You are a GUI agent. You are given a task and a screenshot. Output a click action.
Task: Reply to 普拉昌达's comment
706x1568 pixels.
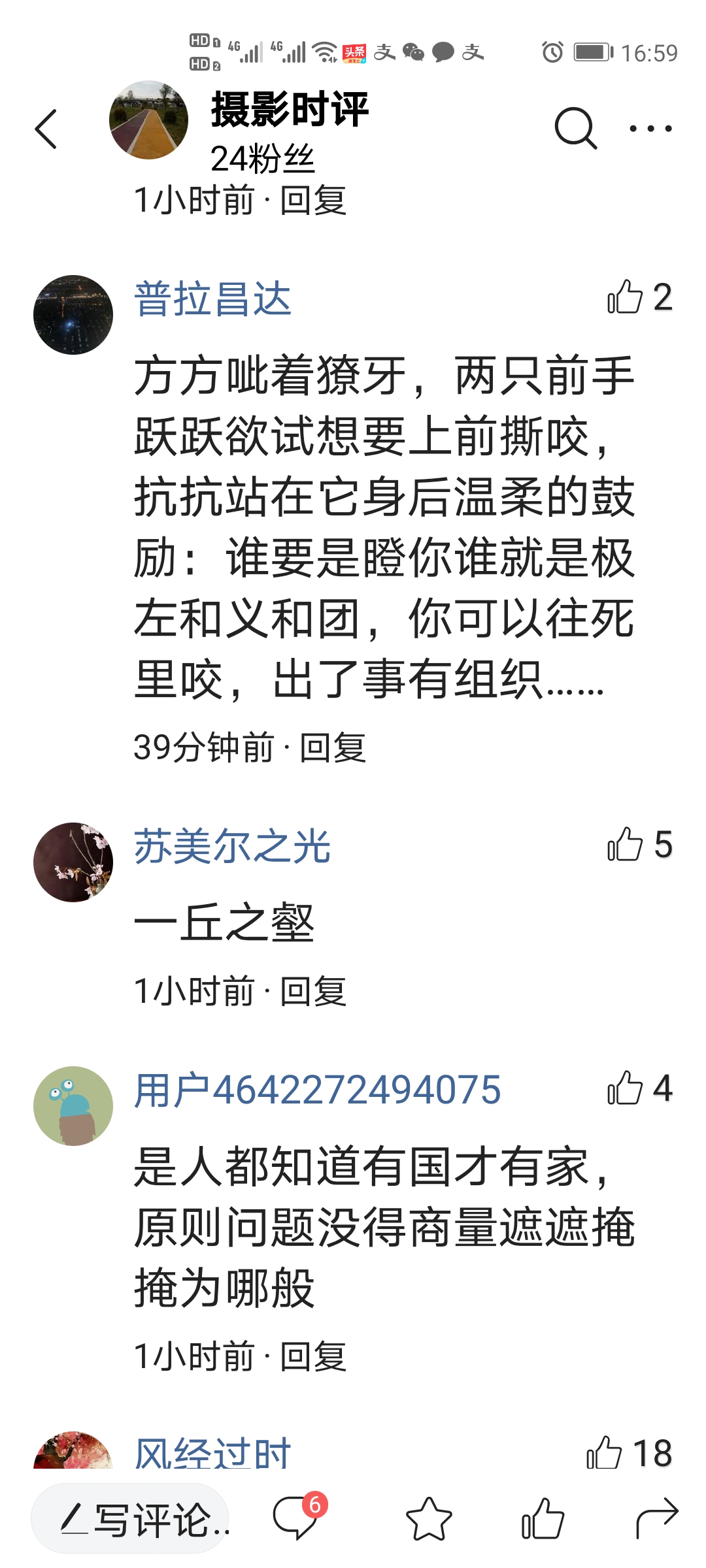[x=332, y=747]
